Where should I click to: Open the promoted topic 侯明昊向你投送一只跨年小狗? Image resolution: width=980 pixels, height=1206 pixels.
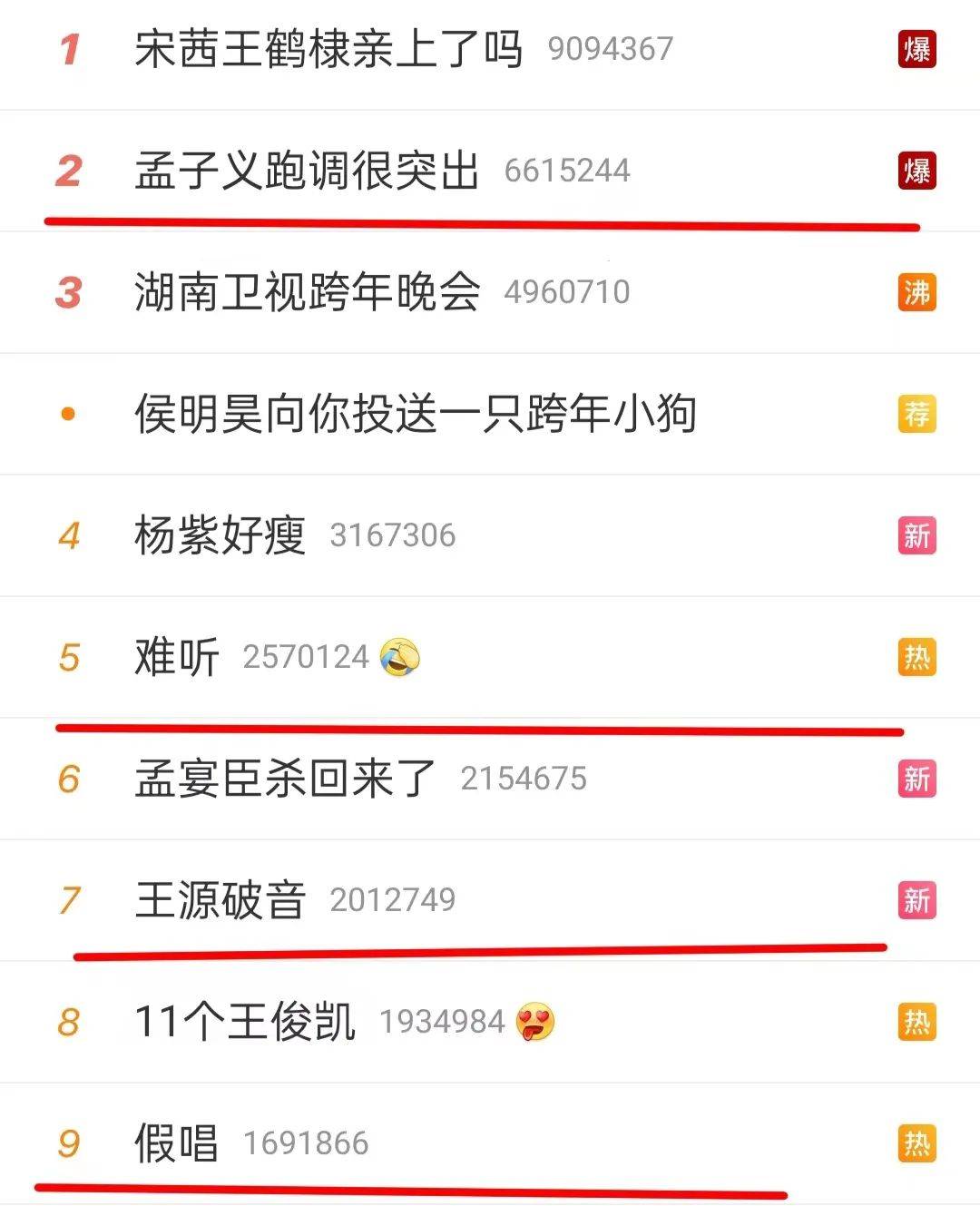[x=416, y=414]
